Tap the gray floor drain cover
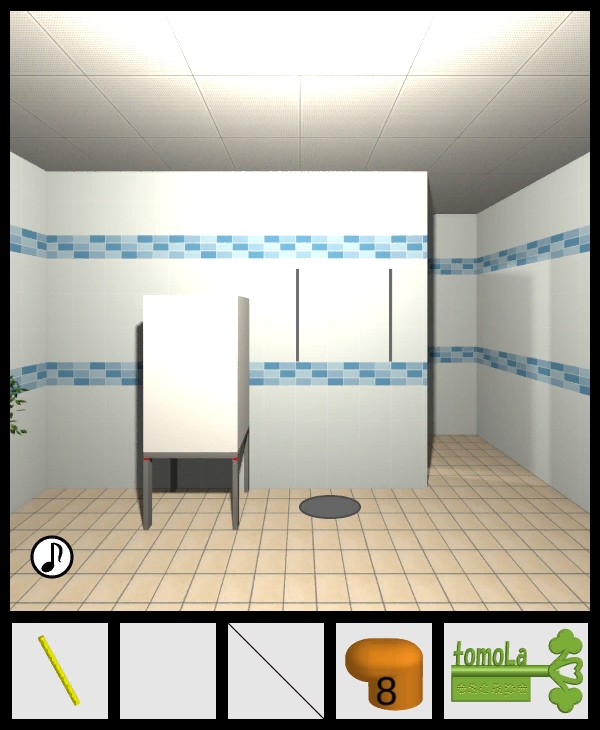This screenshot has width=600, height=730. 330,507
